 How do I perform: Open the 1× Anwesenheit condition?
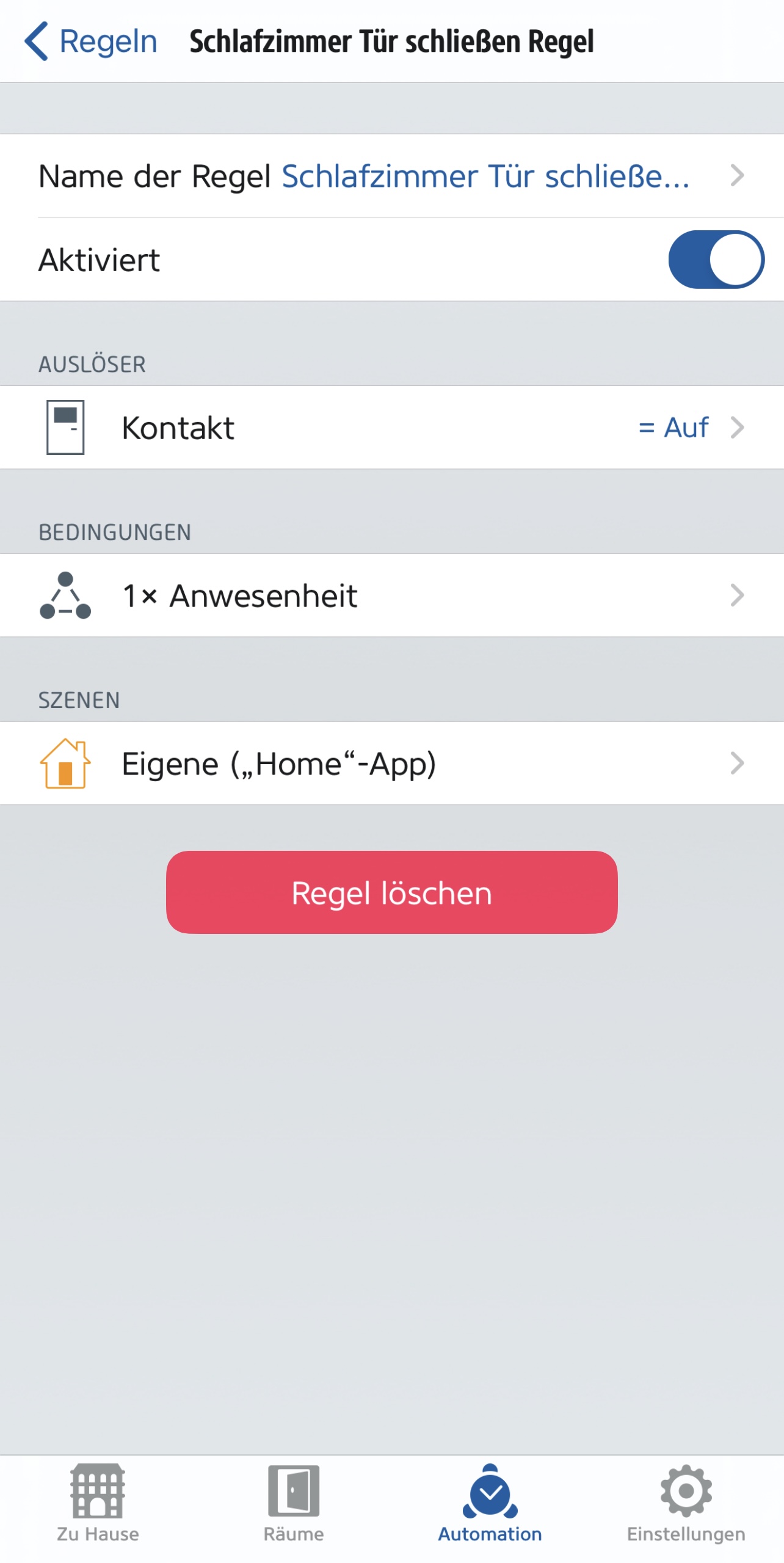pyautogui.click(x=391, y=596)
